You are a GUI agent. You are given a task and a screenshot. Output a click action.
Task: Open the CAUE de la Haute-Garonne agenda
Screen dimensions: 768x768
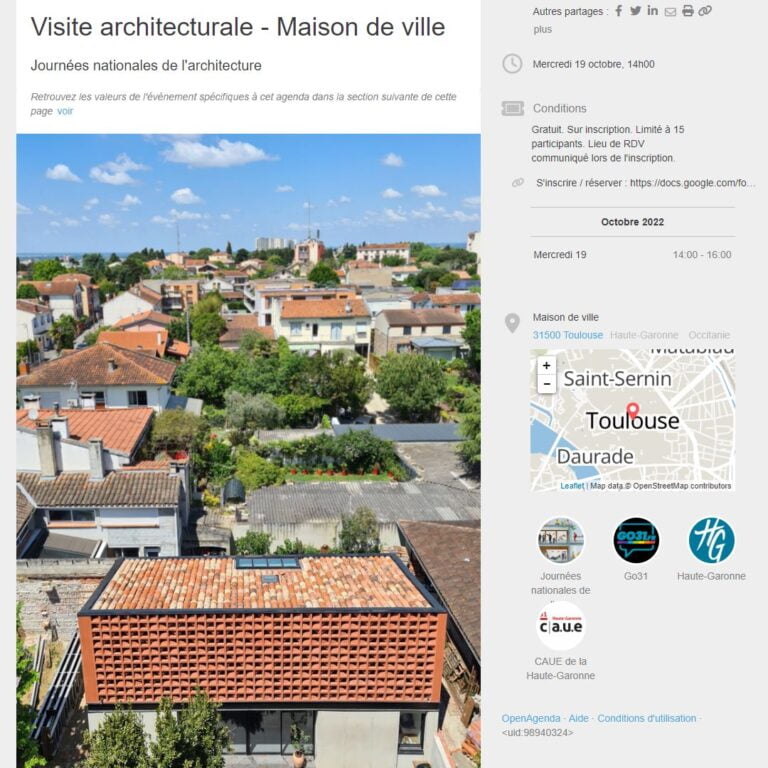coord(561,626)
